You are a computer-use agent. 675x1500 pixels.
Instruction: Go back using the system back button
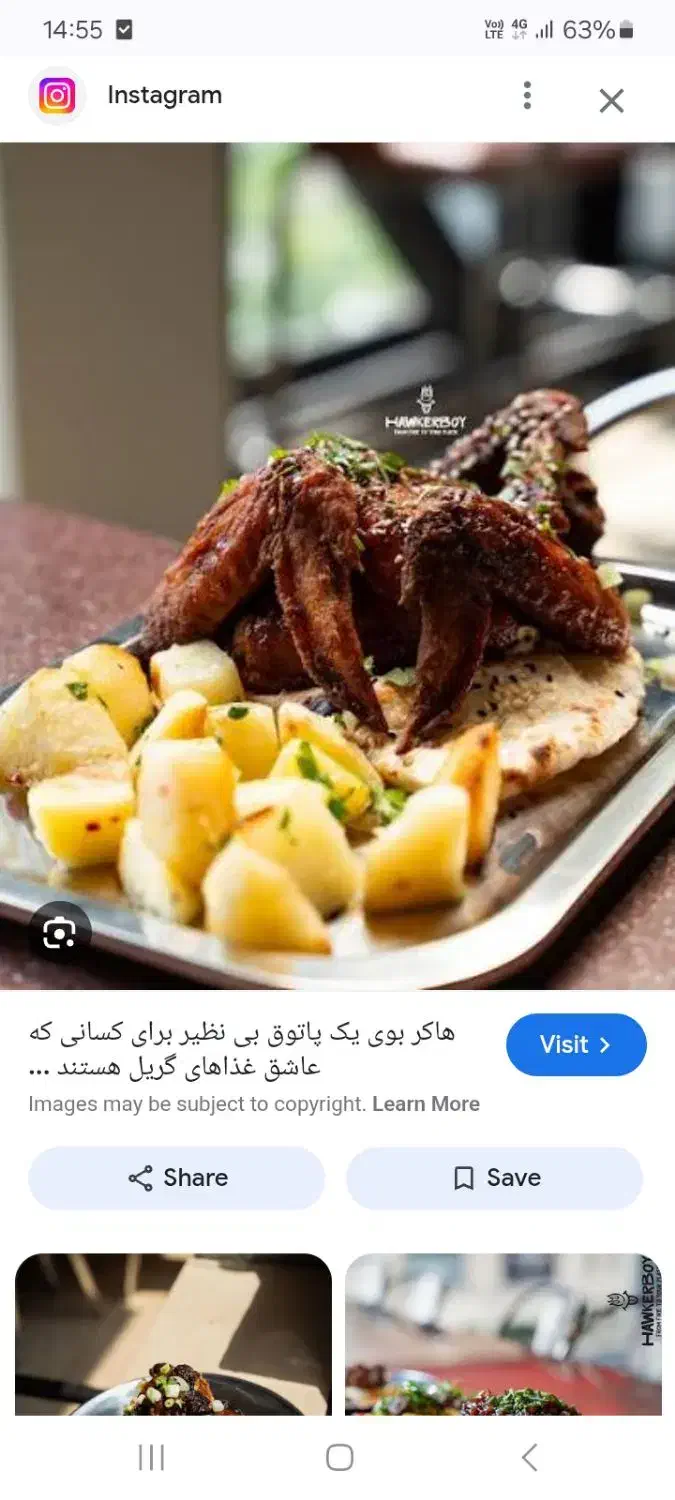click(x=529, y=1457)
